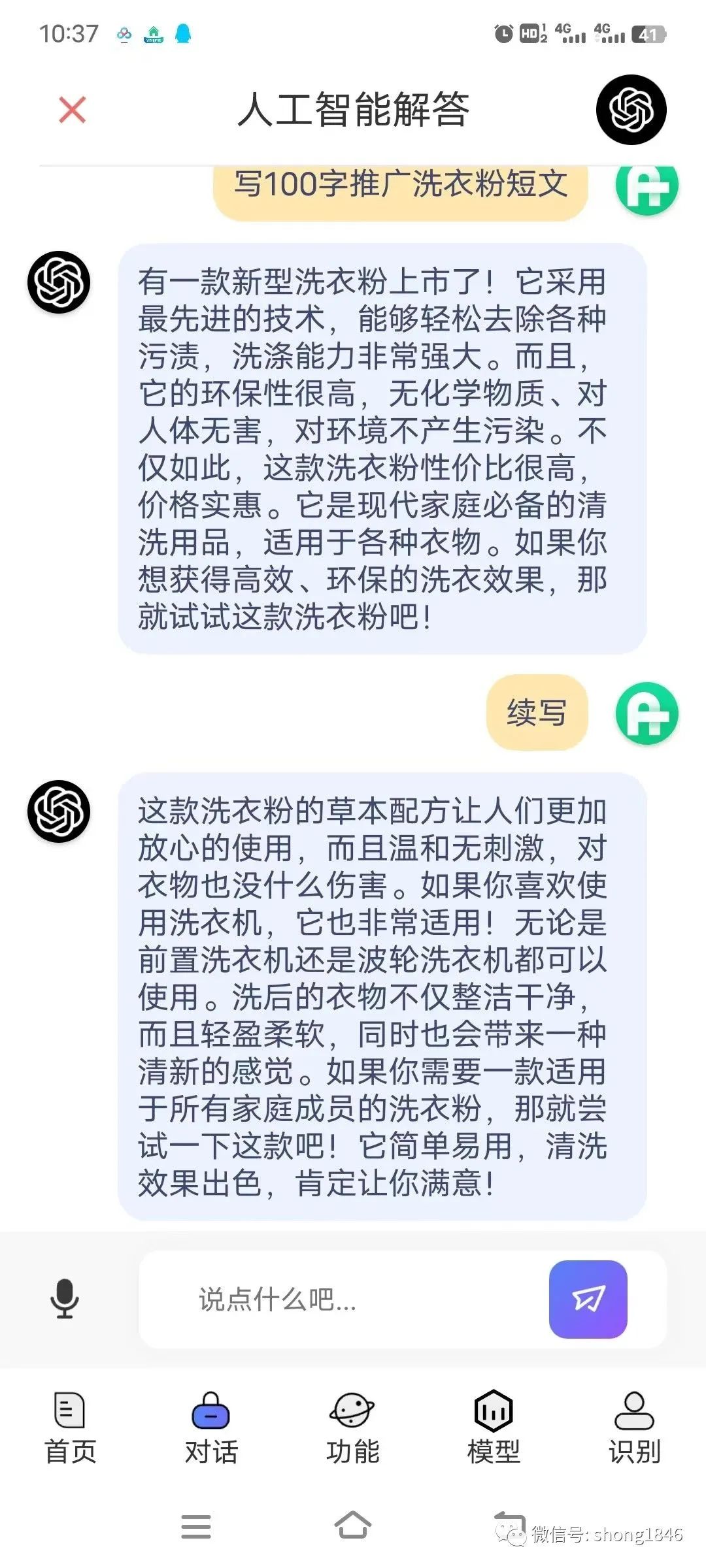Go to the 首页 tab
Screen dimensions: 706x1568
[70, 1428]
